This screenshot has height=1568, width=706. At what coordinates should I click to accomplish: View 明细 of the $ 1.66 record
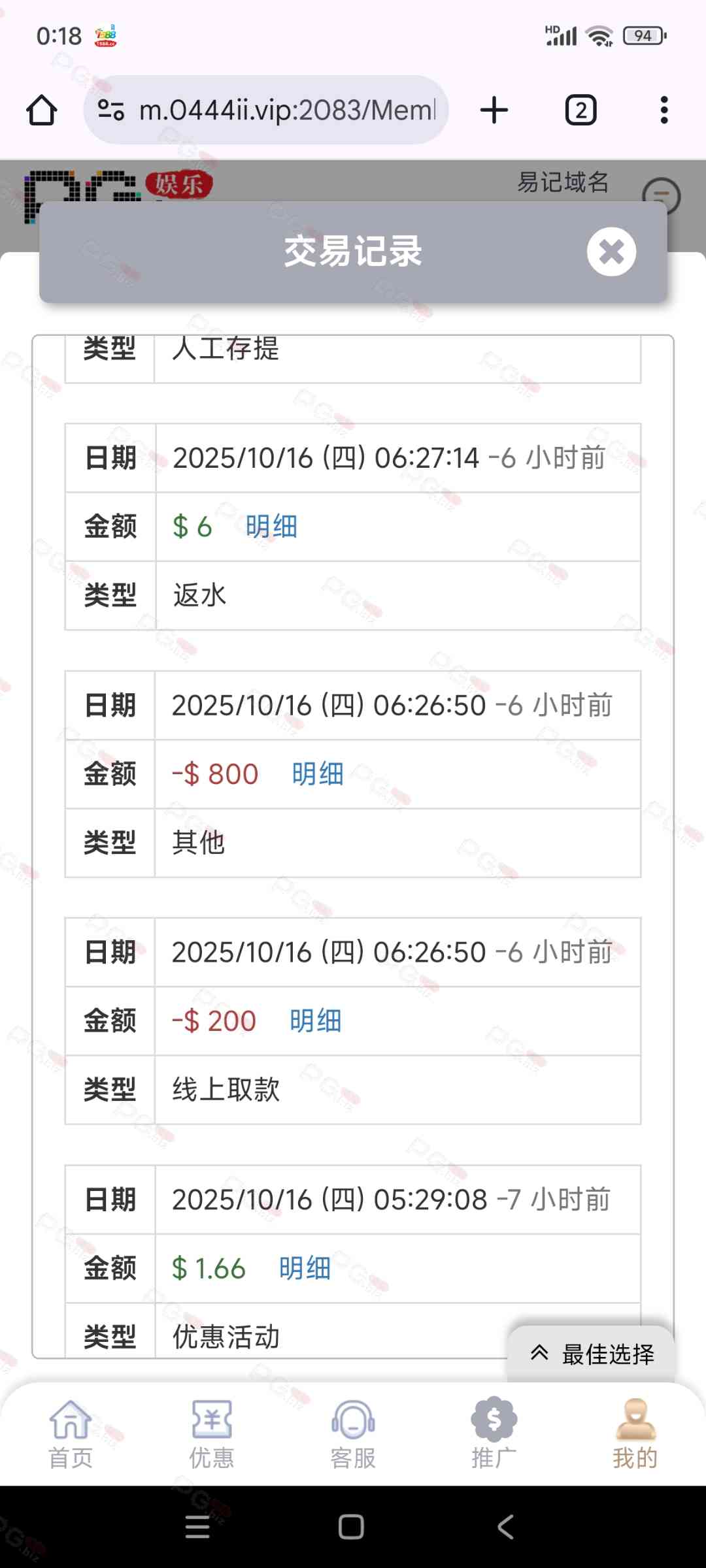305,1268
